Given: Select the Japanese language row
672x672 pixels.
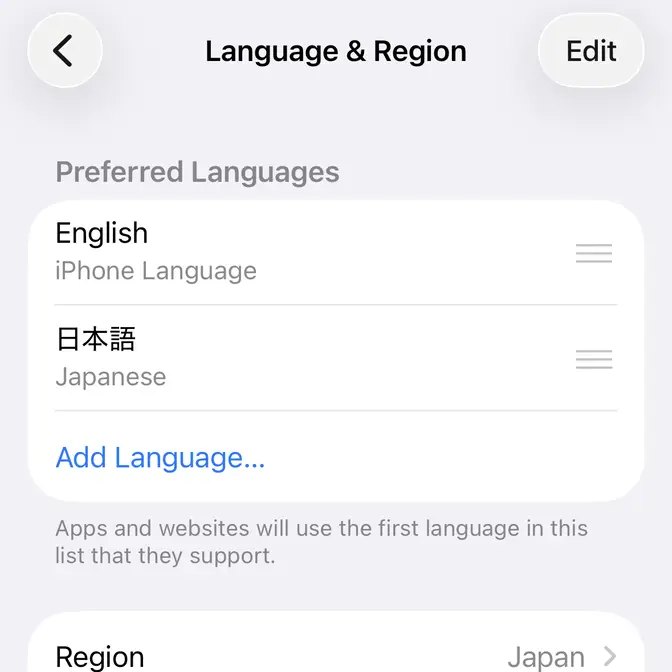Looking at the screenshot, I should [x=300, y=358].
